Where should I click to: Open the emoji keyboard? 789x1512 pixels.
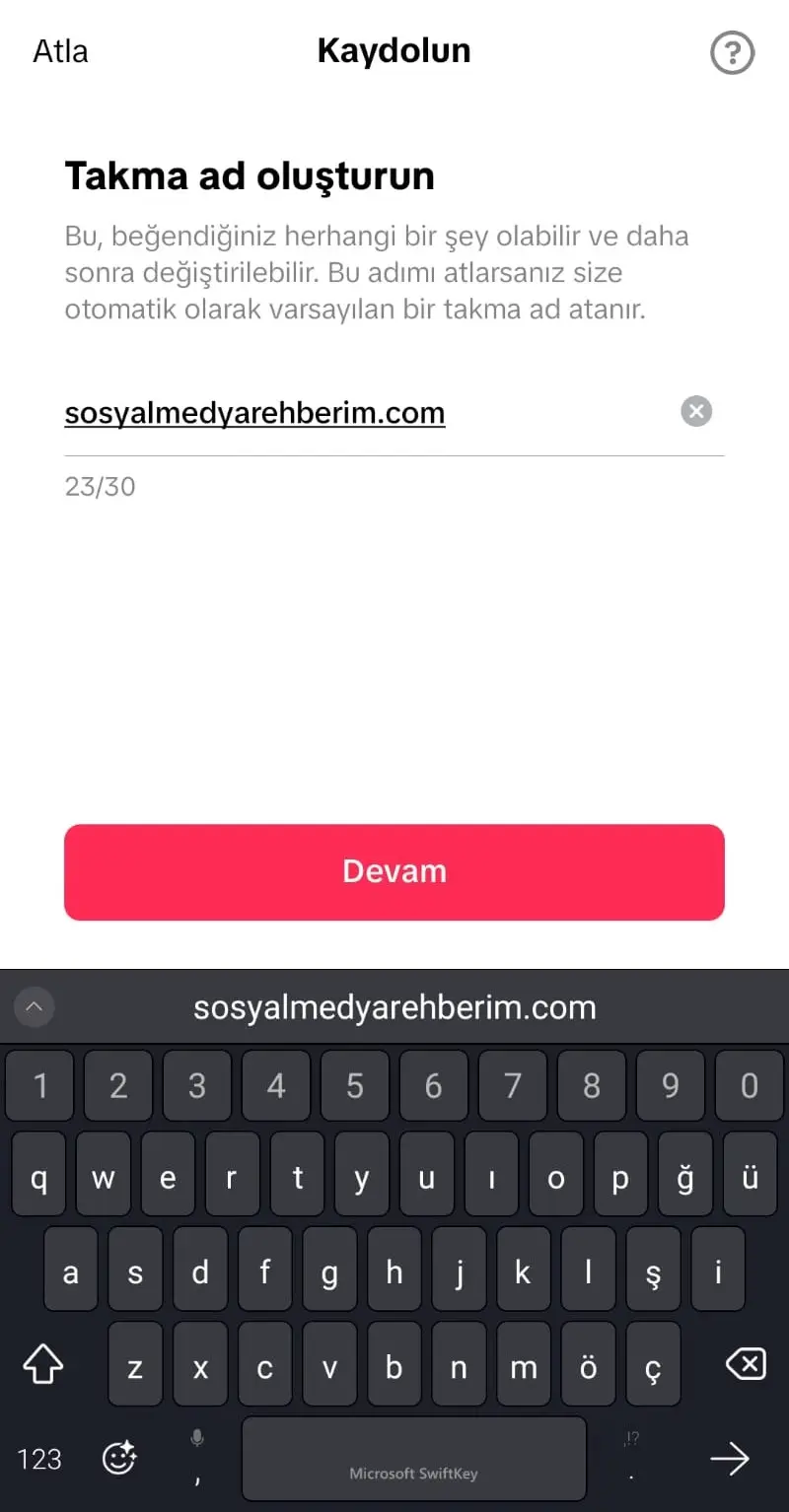pyautogui.click(x=119, y=1458)
